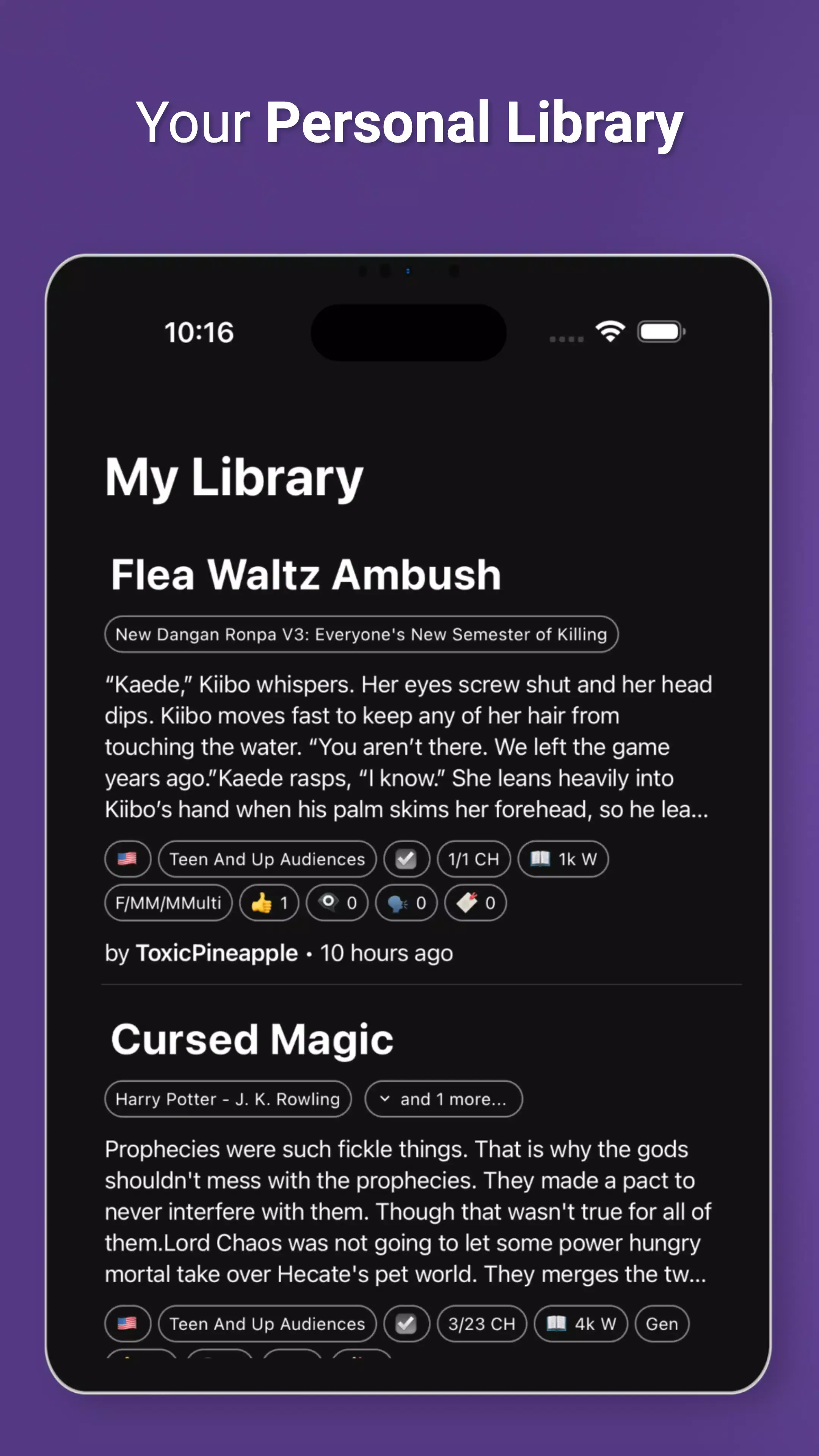Viewport: 819px width, 1456px height.
Task: Click the 4k W word count icon on Cursed Magic
Action: pyautogui.click(x=581, y=1323)
